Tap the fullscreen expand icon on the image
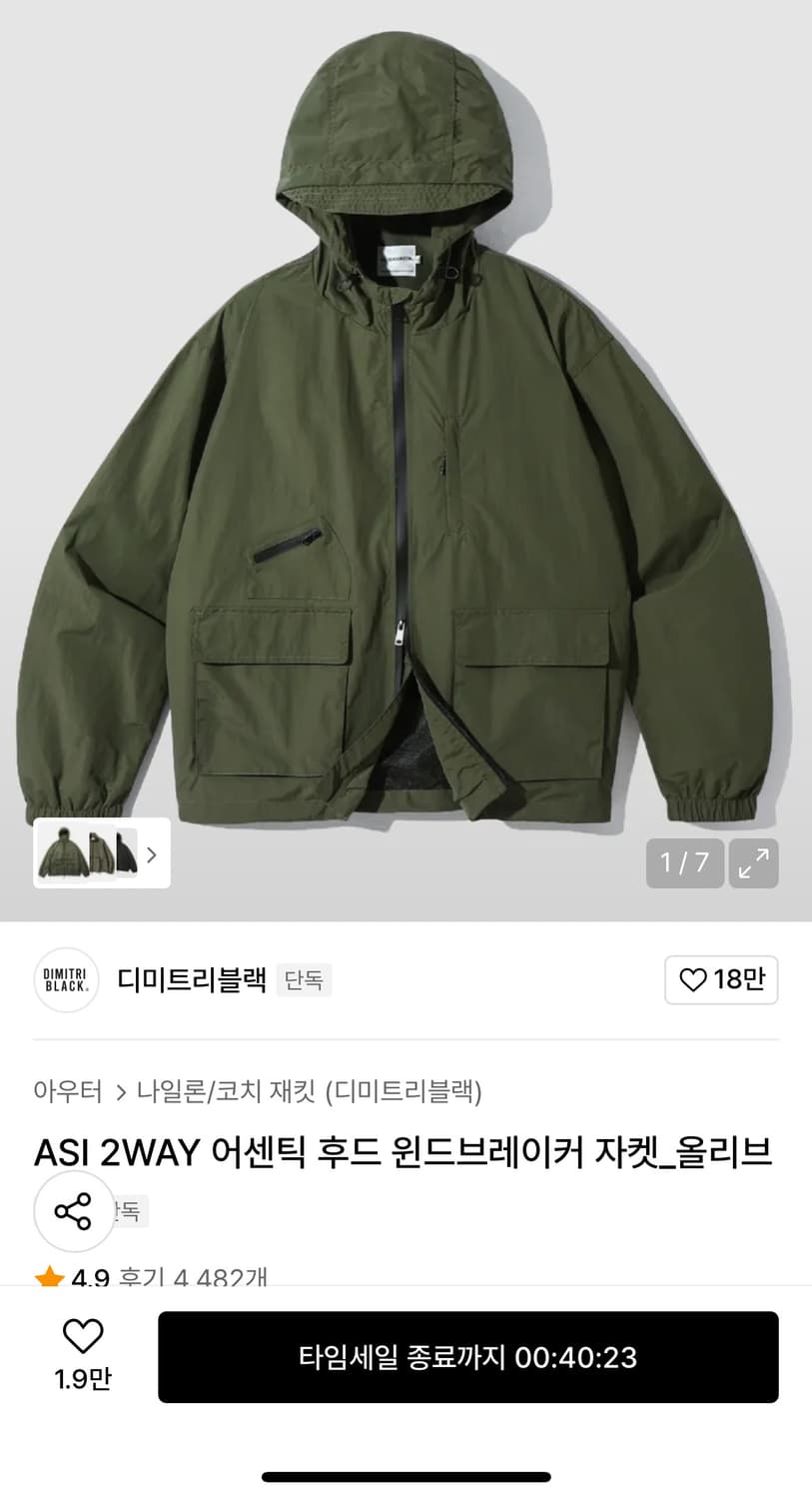Viewport: 812px width, 1499px height. pyautogui.click(x=754, y=863)
